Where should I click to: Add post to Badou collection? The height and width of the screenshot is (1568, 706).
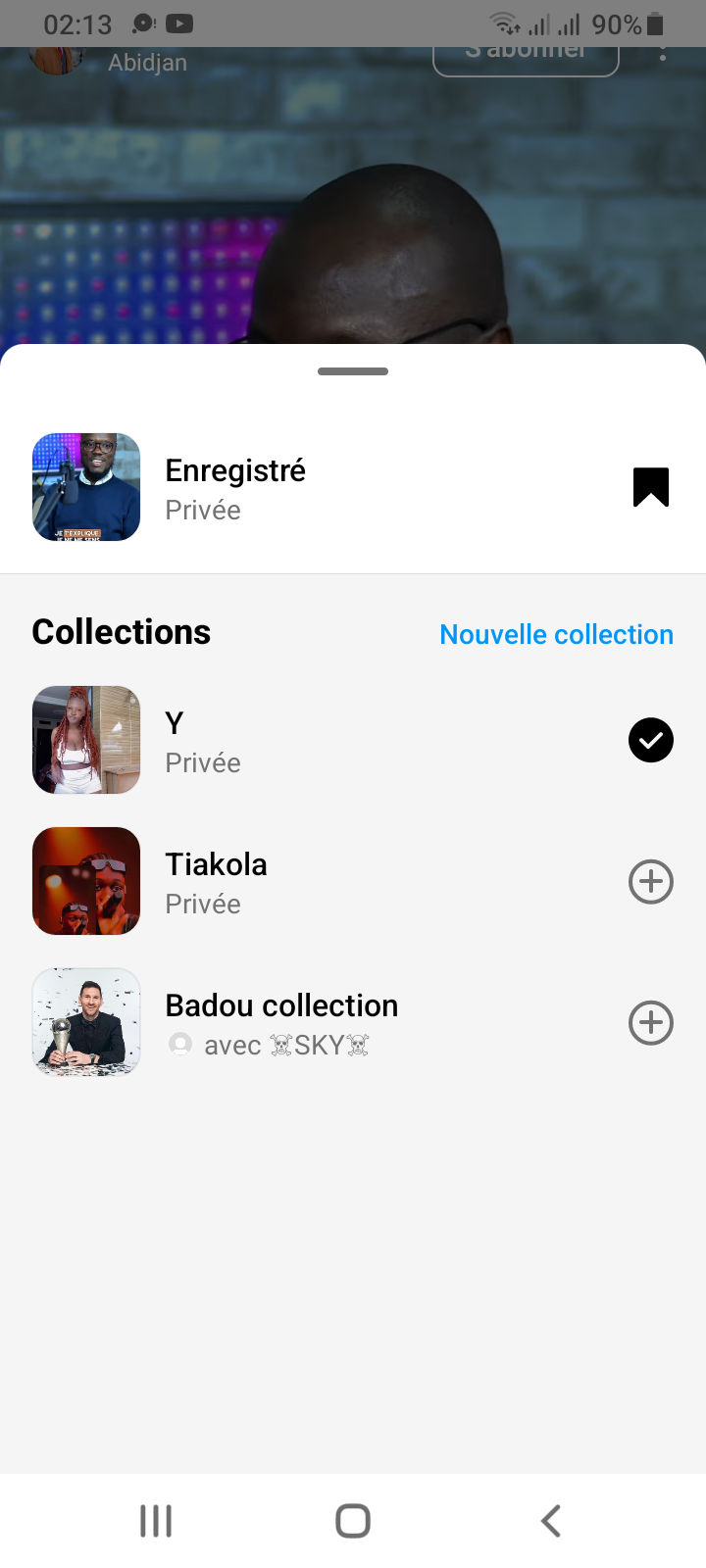tap(650, 1023)
